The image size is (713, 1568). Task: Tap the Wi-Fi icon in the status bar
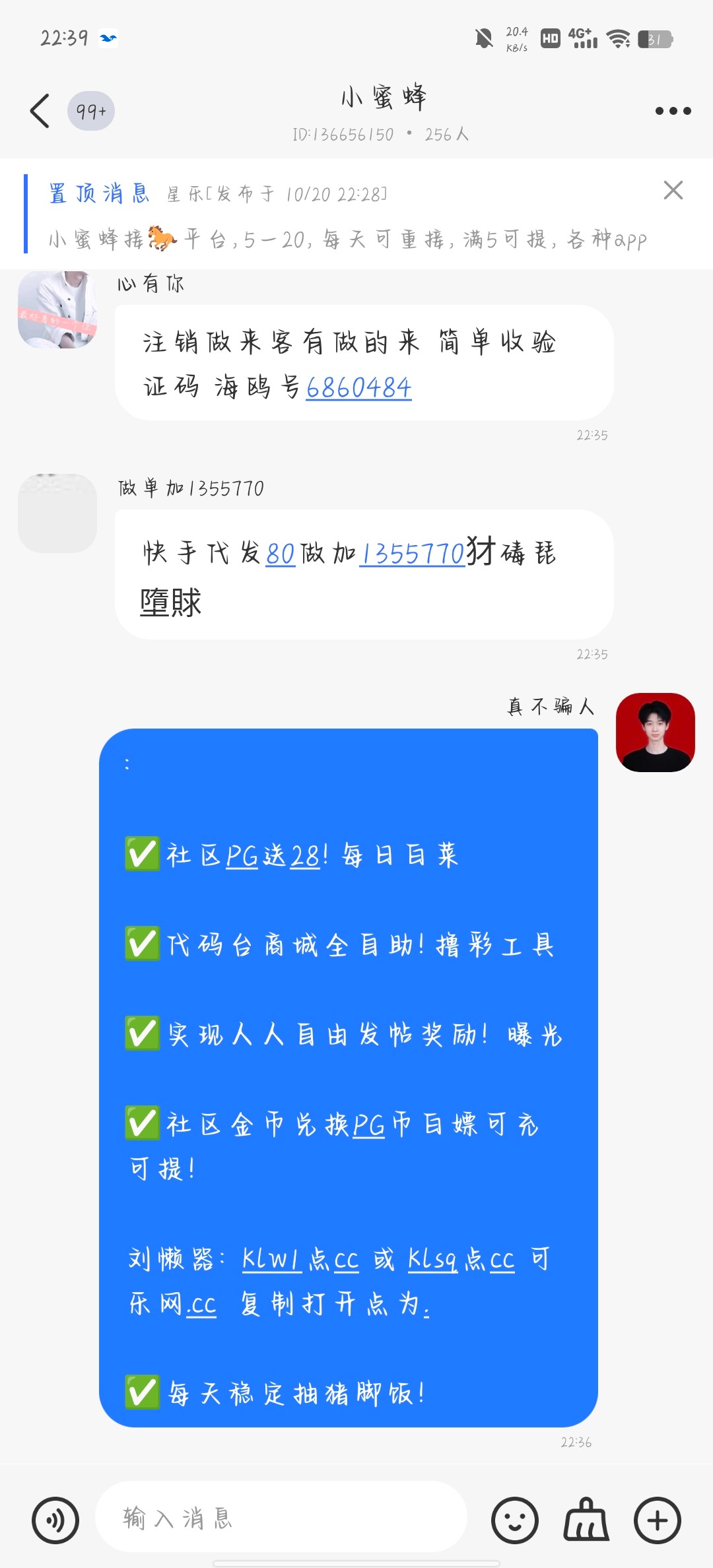click(619, 39)
